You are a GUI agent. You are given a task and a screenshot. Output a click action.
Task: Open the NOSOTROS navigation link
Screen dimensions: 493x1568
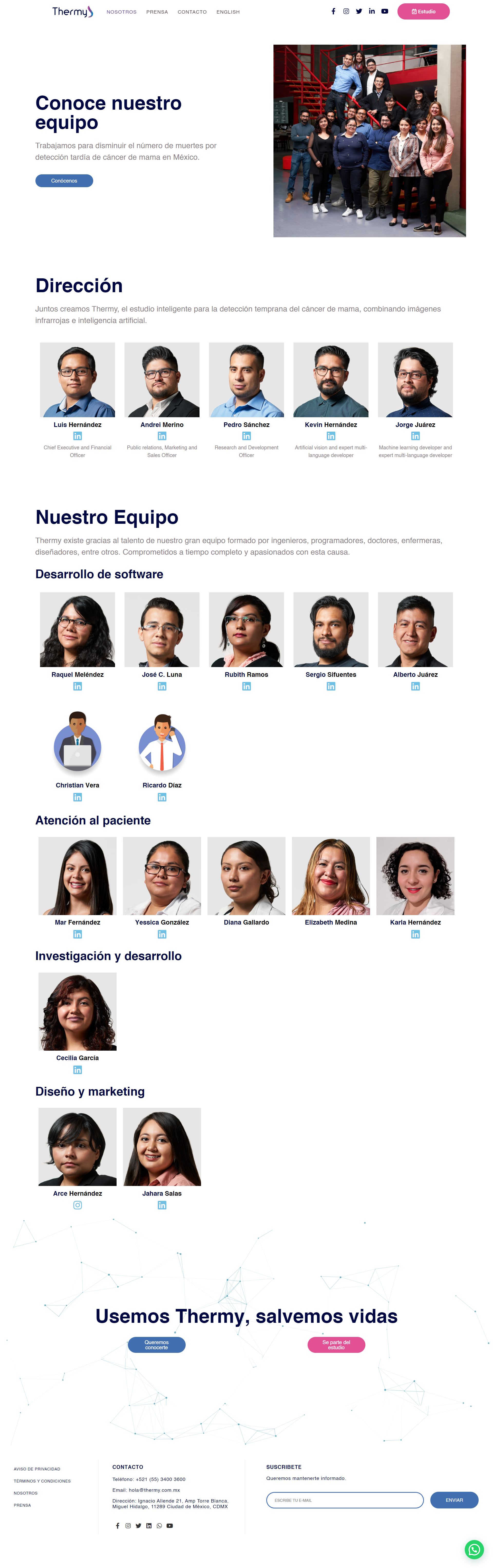pyautogui.click(x=121, y=12)
